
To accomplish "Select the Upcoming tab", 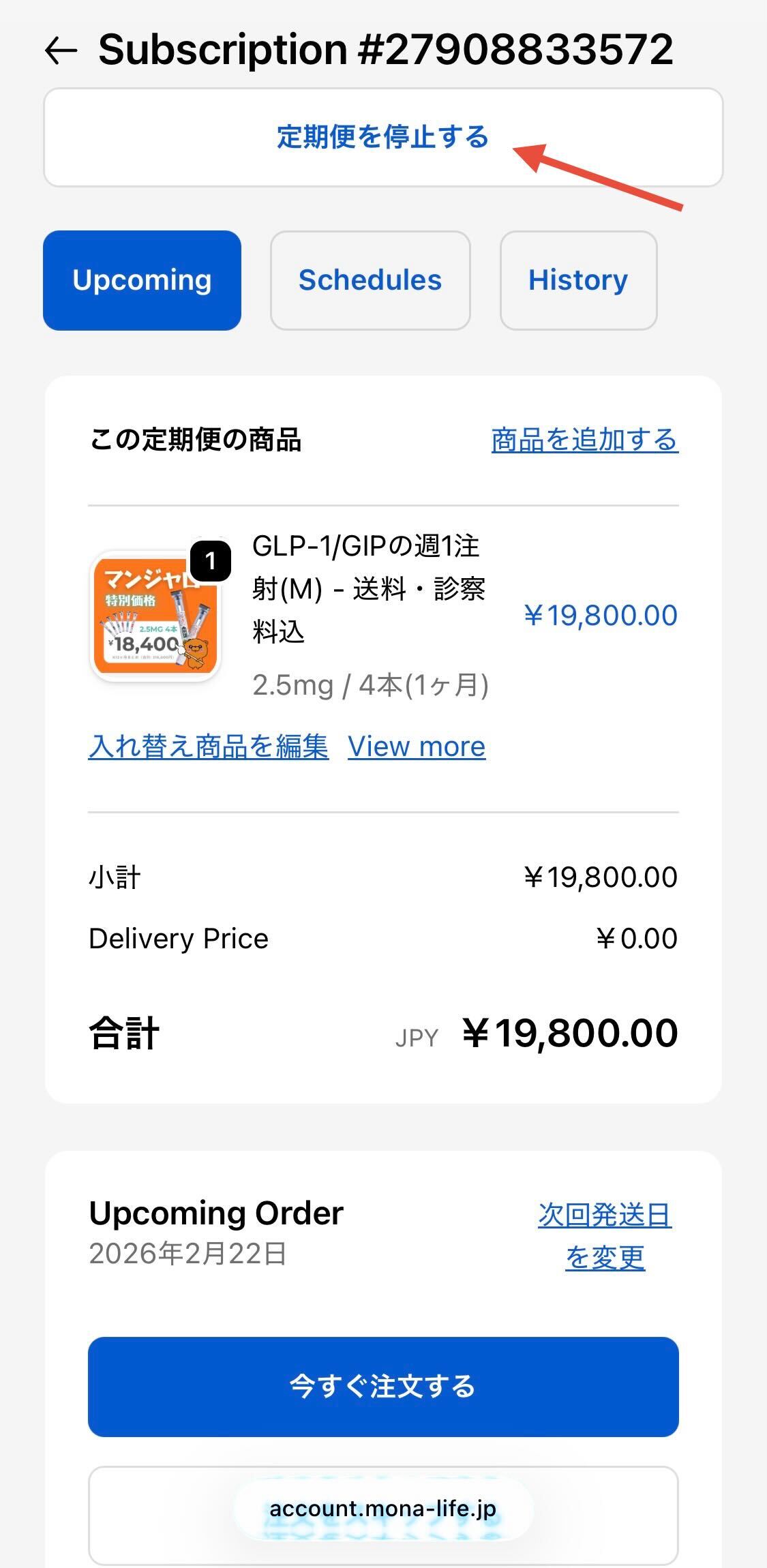I will pyautogui.click(x=142, y=280).
